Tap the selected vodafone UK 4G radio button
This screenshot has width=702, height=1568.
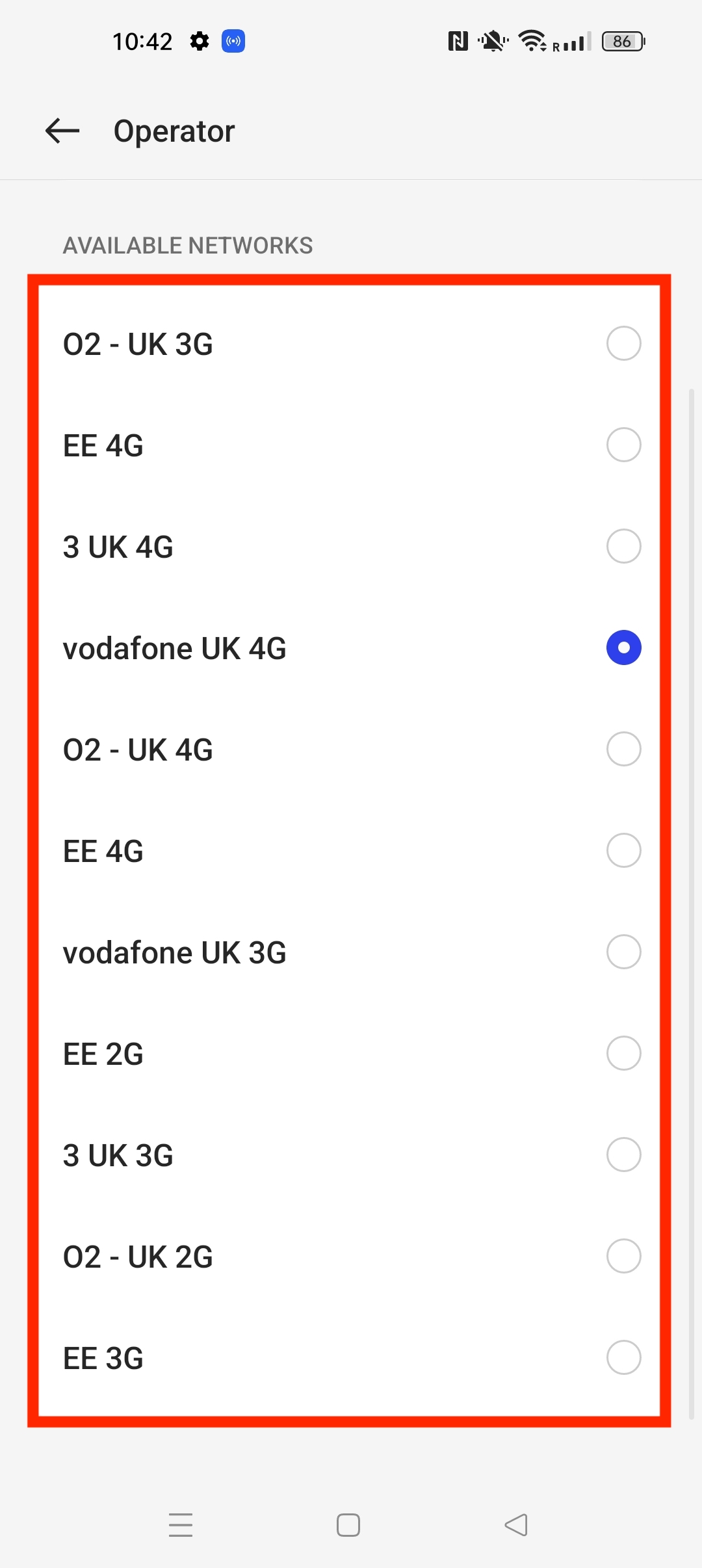(x=623, y=647)
